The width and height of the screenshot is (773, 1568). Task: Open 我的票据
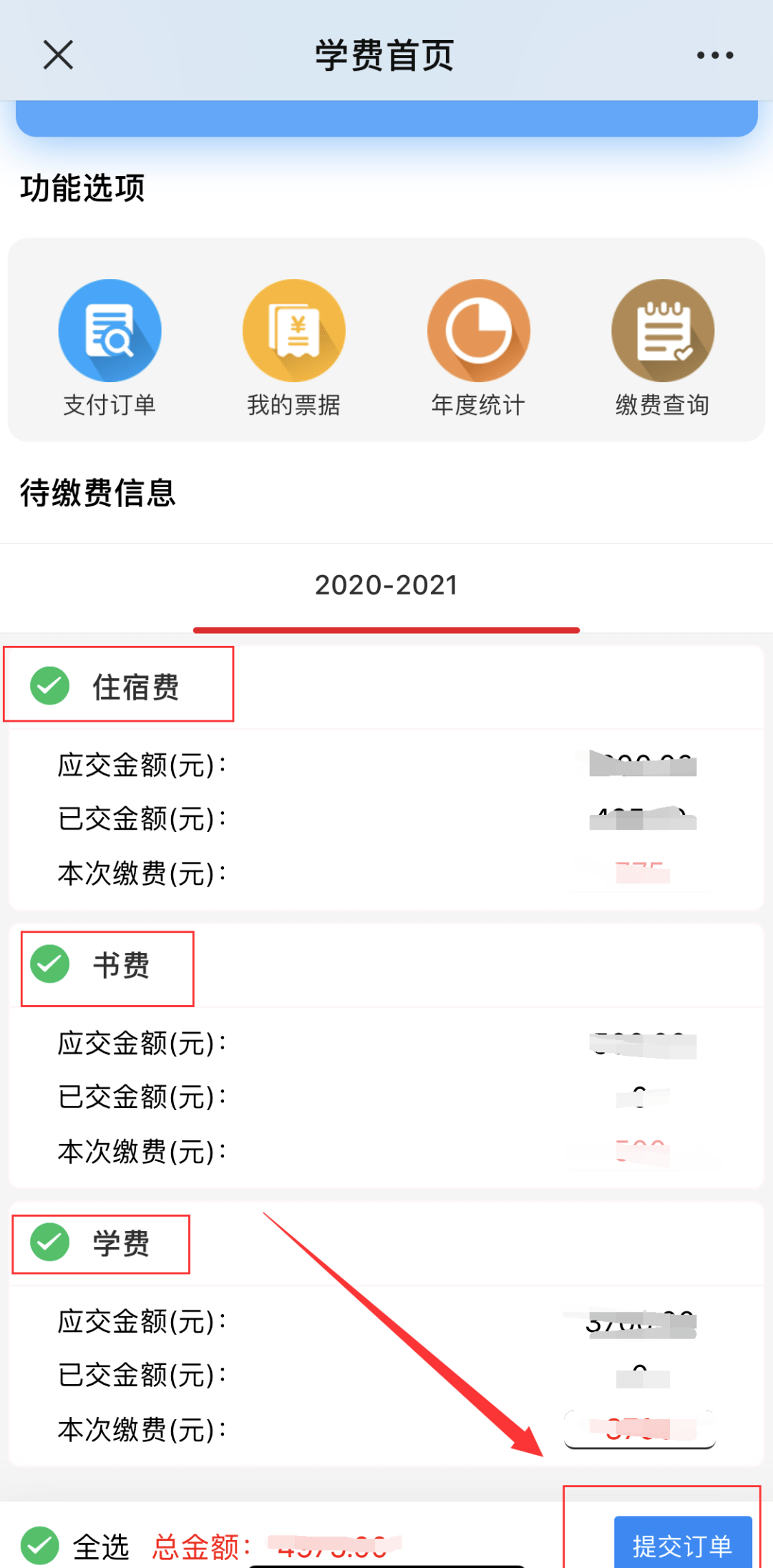pyautogui.click(x=293, y=331)
